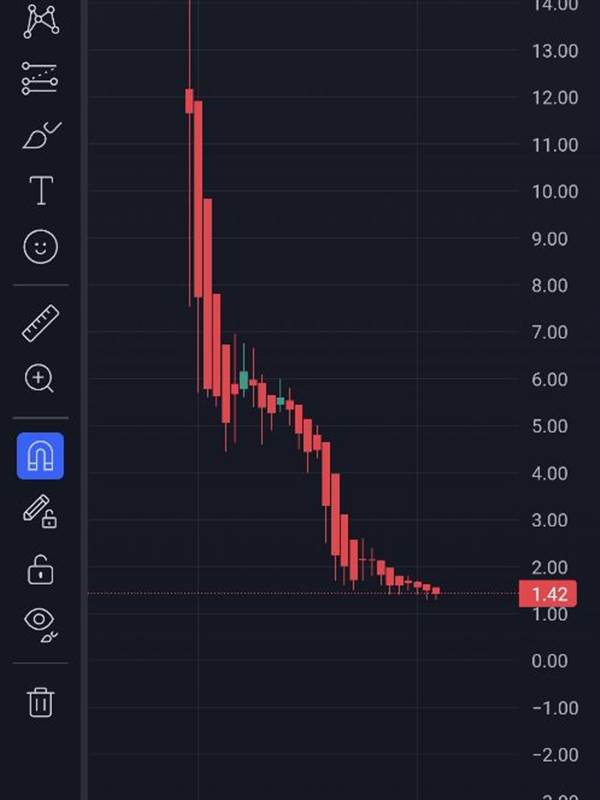The height and width of the screenshot is (800, 600).
Task: Choose the text annotation tool
Action: click(41, 191)
